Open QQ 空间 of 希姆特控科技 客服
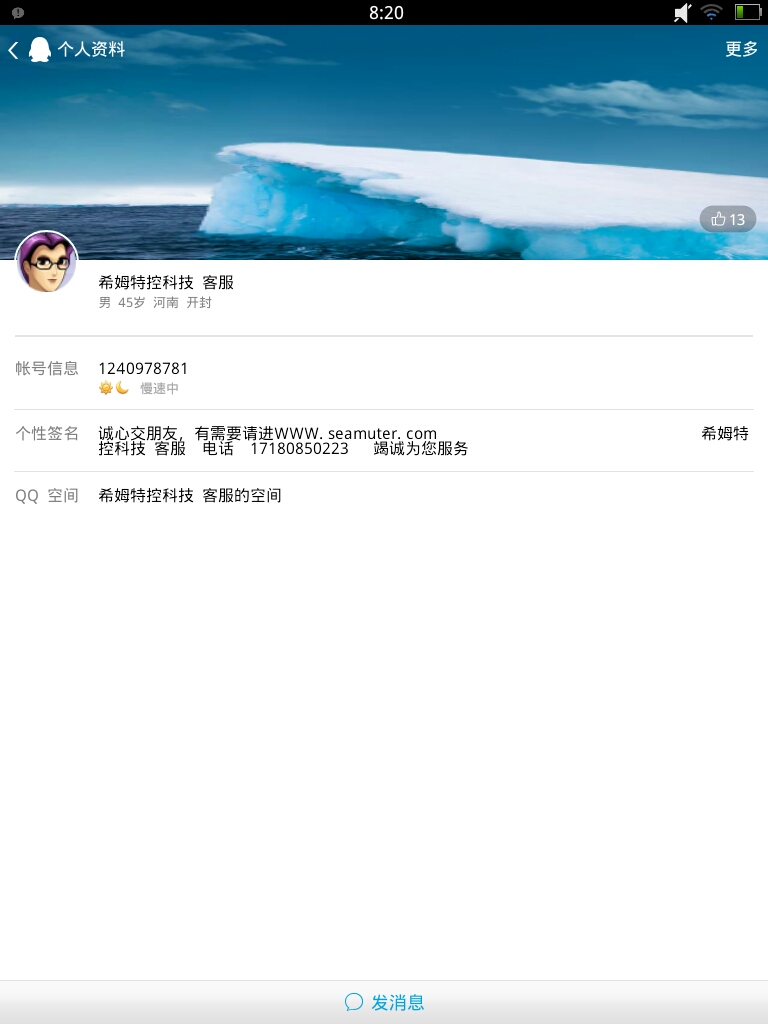This screenshot has height=1024, width=768. [x=383, y=495]
